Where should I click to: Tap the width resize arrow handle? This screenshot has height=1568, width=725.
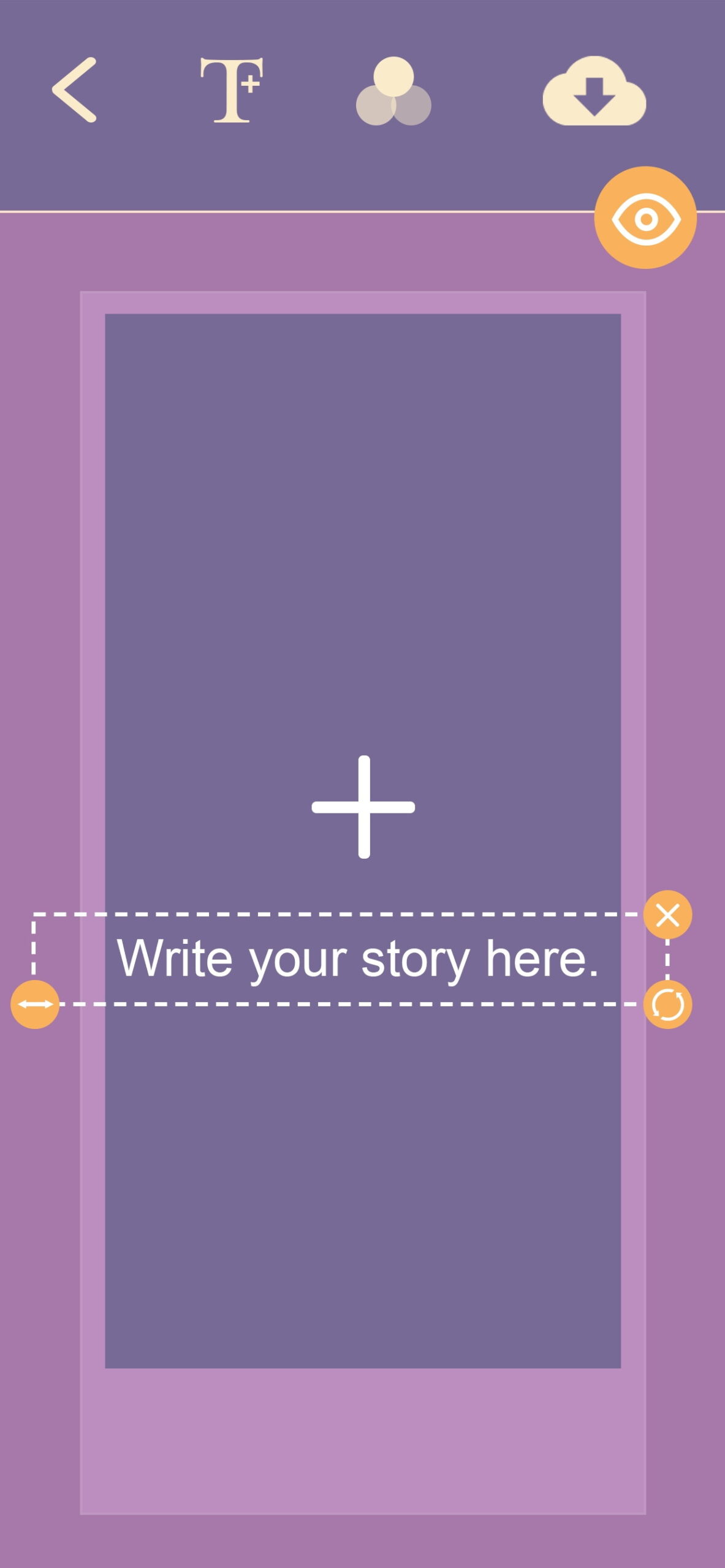[x=35, y=1005]
